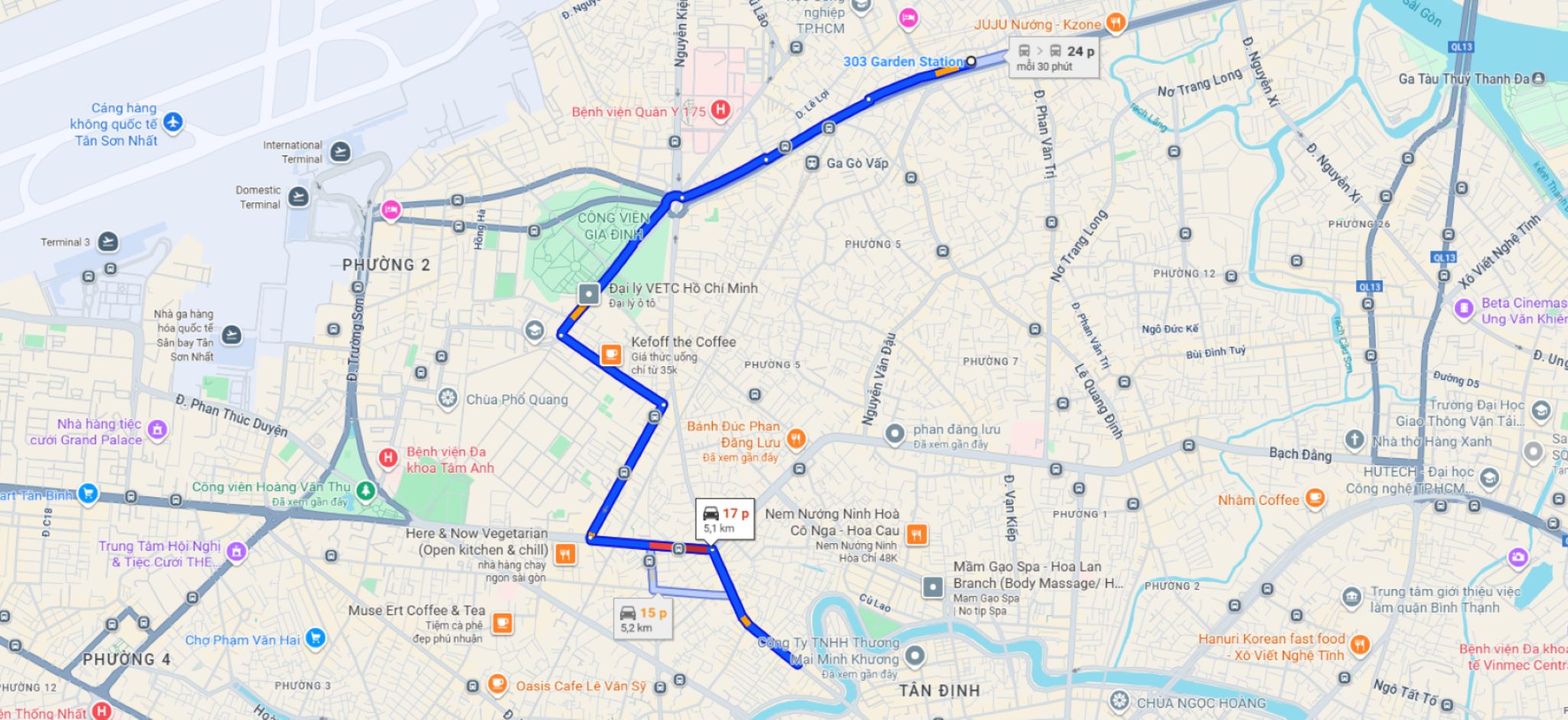Open the Nem Nướng Ninh Hoà restaurant marker

click(916, 534)
